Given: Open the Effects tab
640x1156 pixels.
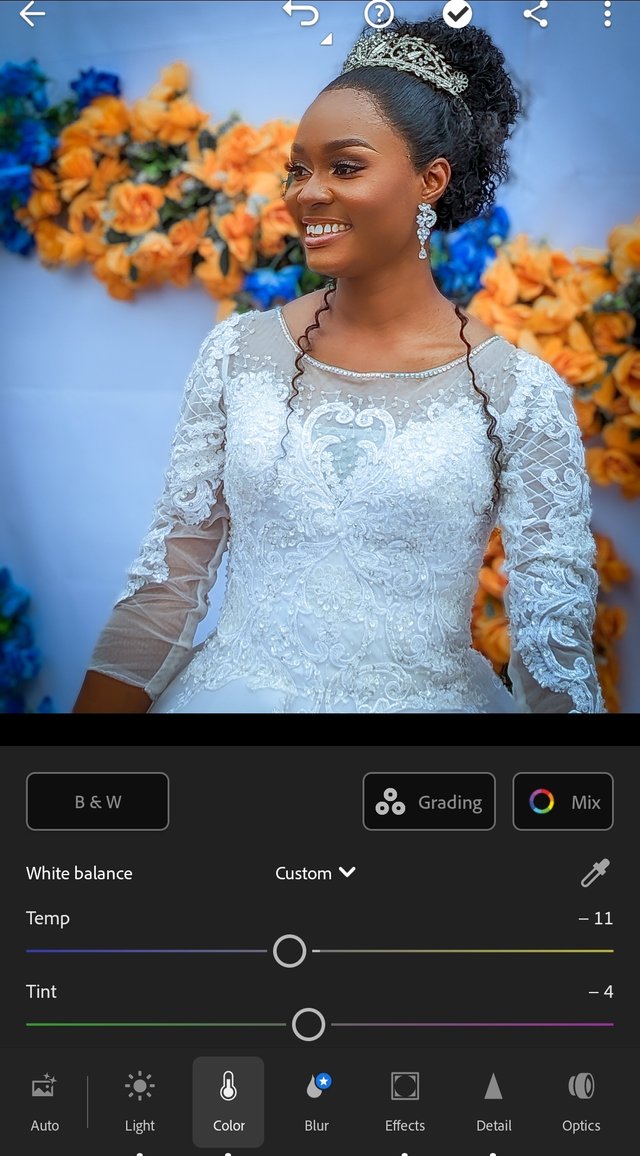Looking at the screenshot, I should (405, 1102).
